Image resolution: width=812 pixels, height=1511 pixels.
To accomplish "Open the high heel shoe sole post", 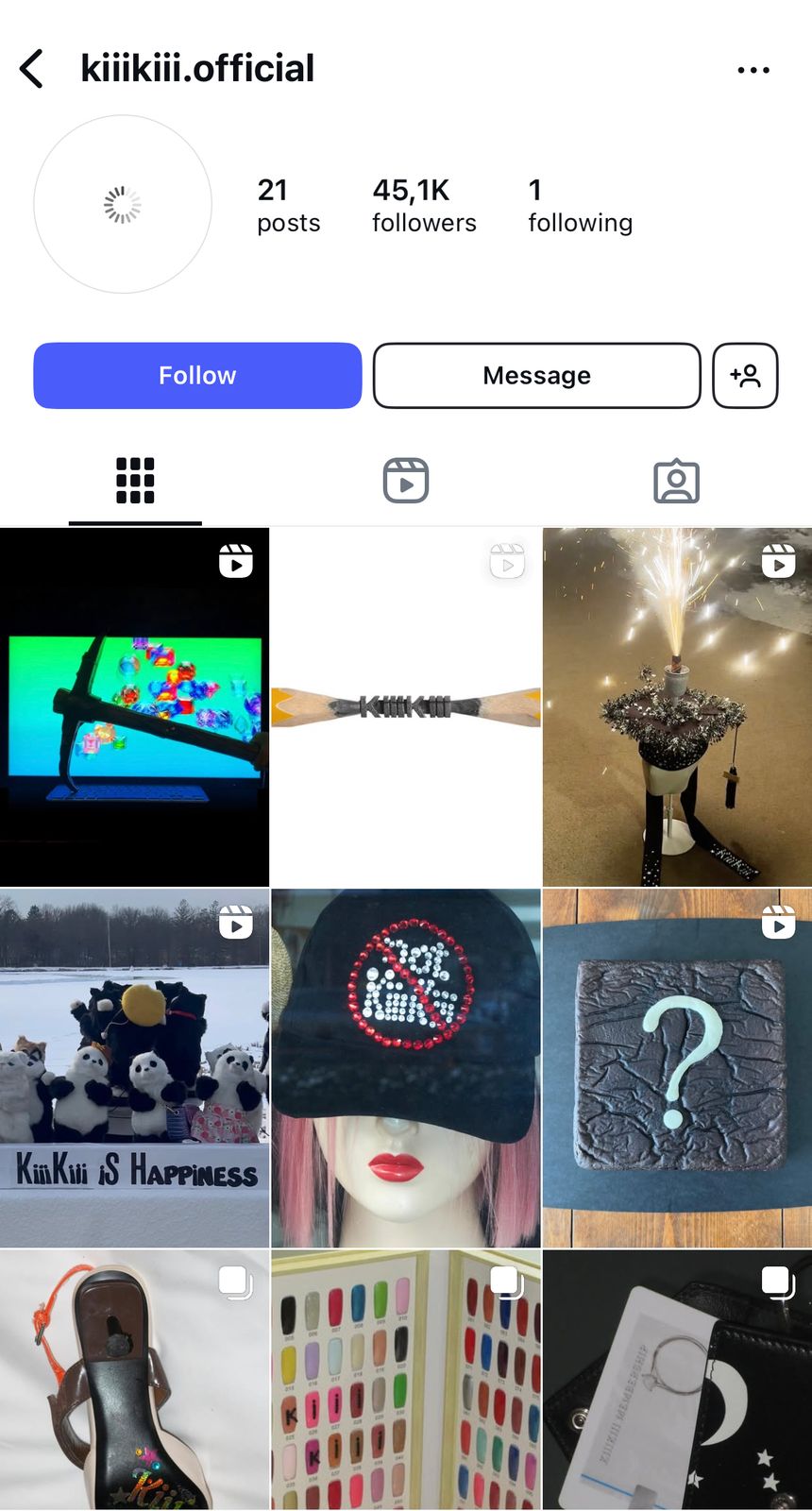I will coord(134,1379).
